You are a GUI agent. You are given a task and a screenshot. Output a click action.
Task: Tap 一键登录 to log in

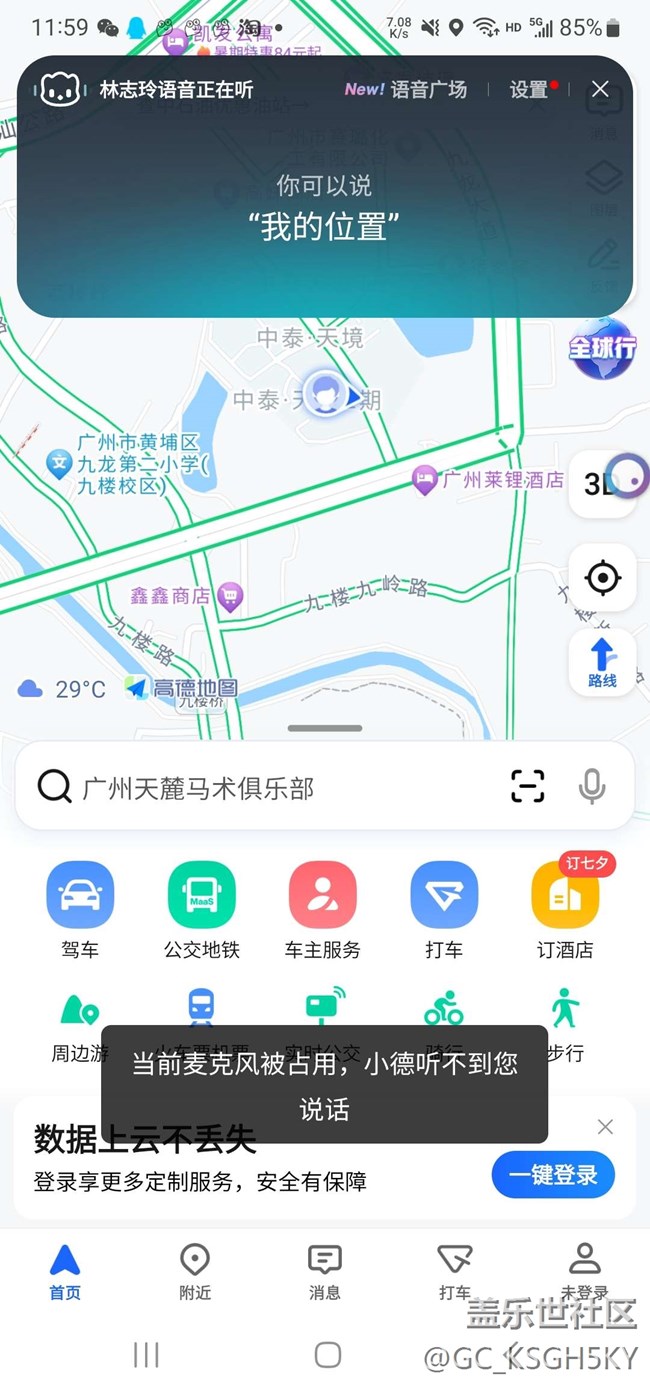point(553,1175)
